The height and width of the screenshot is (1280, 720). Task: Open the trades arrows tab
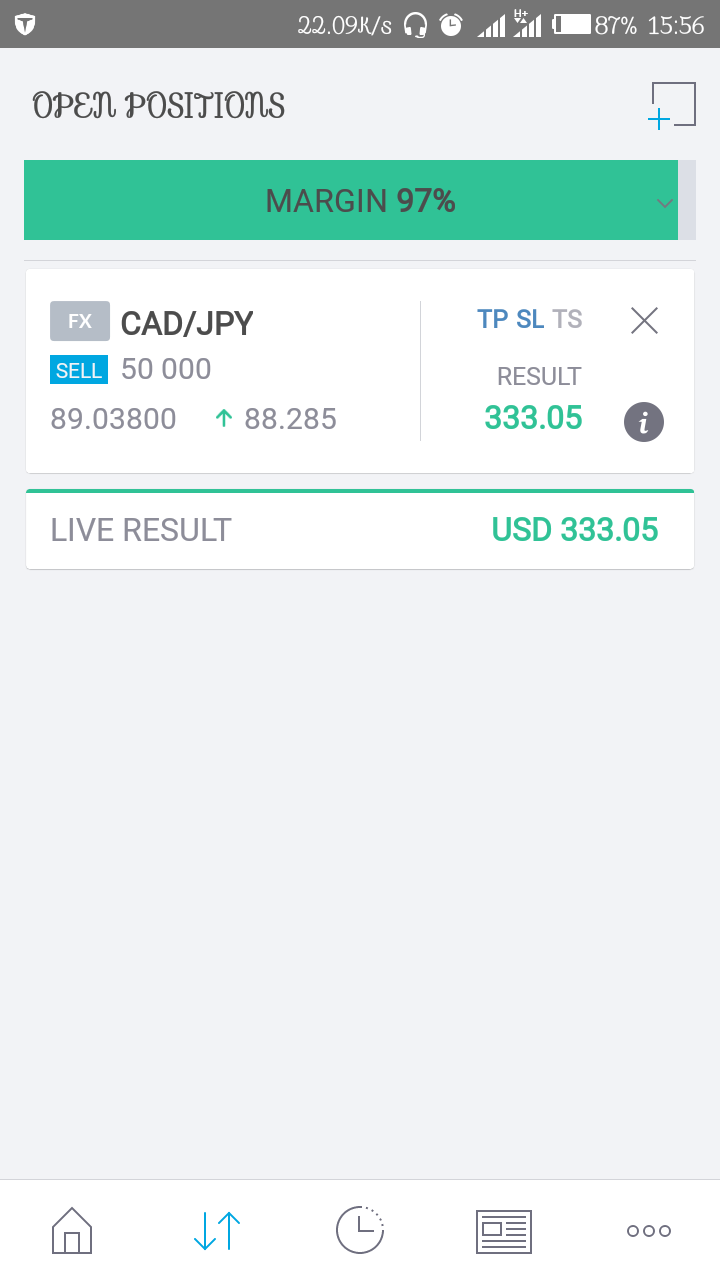(x=216, y=1230)
